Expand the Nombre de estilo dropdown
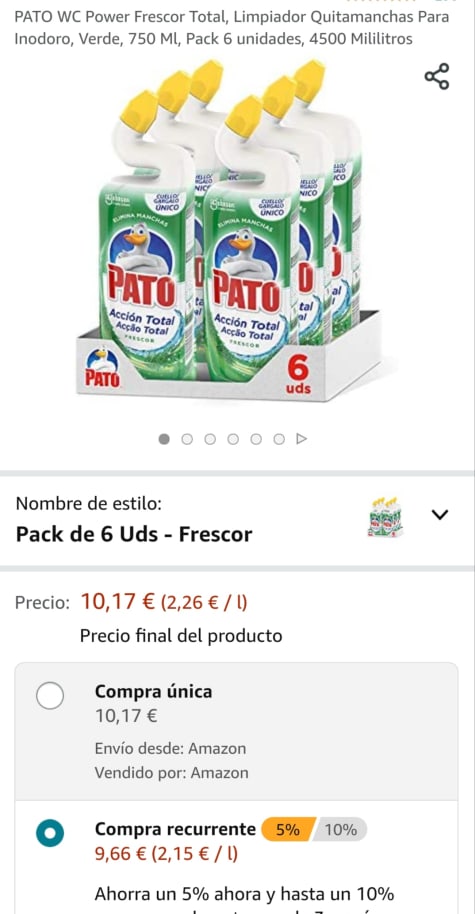Image resolution: width=475 pixels, height=914 pixels. (439, 514)
